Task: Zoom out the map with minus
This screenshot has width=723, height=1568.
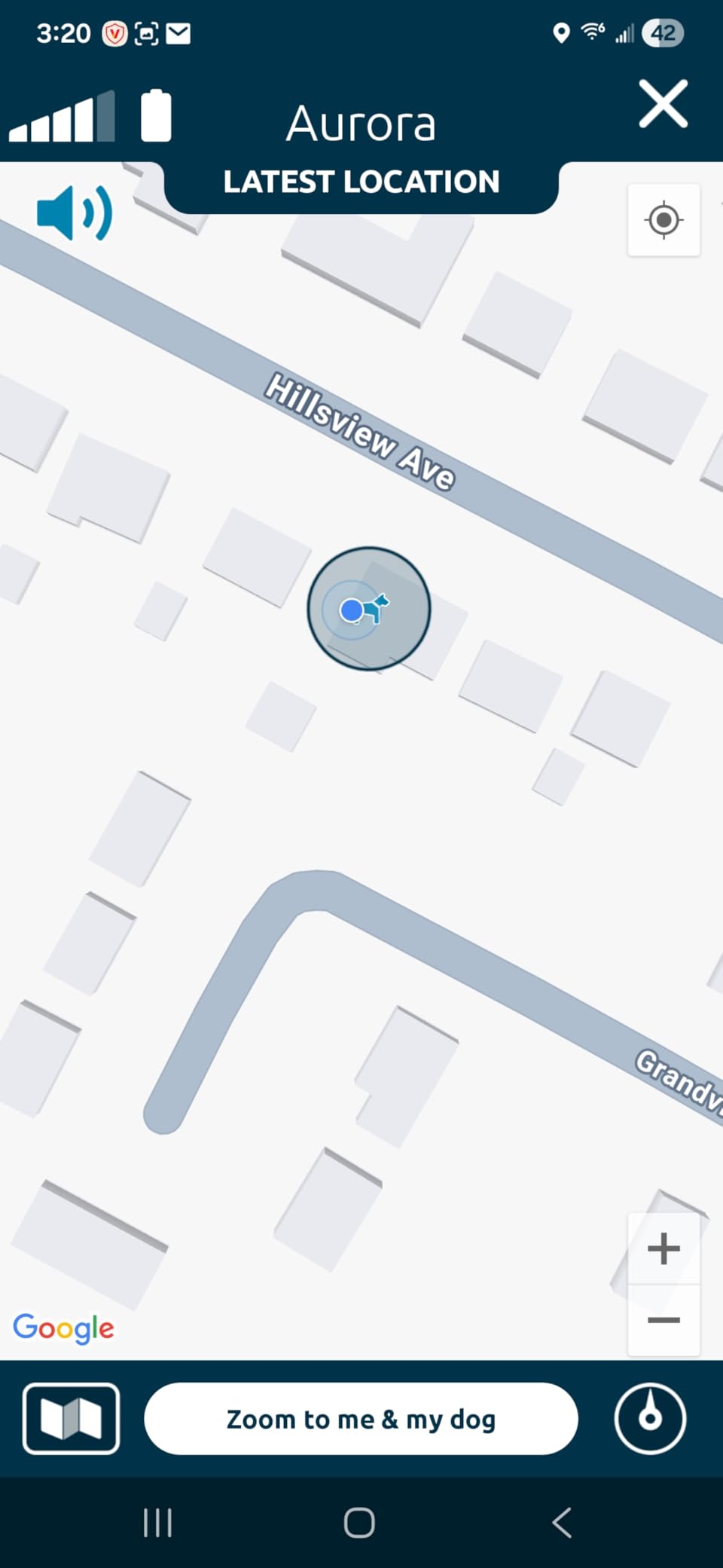Action: click(664, 1319)
